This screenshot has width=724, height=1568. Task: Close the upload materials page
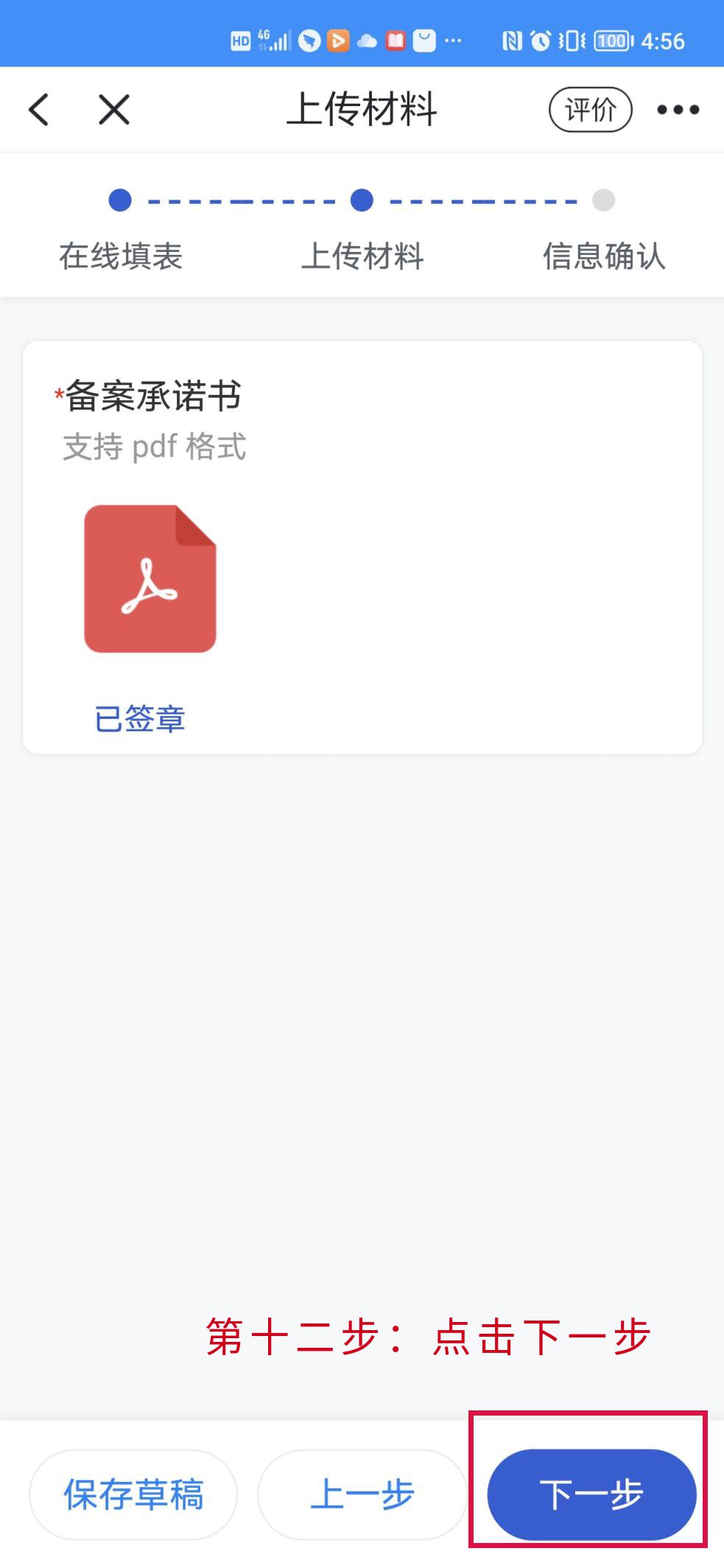[x=114, y=110]
